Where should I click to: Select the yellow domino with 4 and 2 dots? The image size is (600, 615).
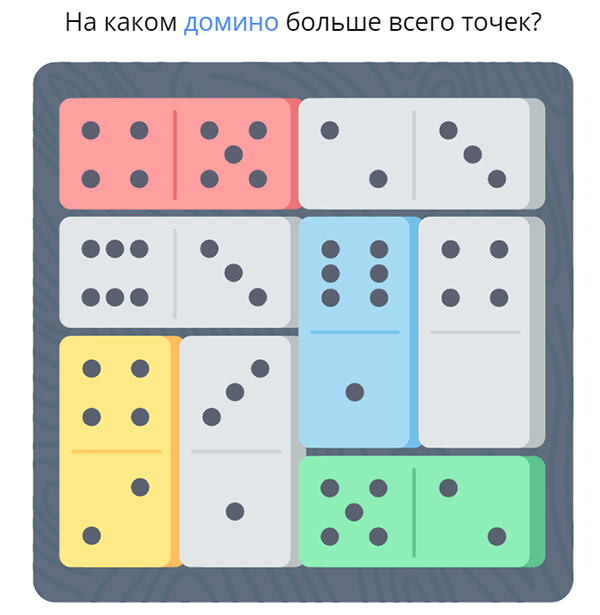coord(115,451)
